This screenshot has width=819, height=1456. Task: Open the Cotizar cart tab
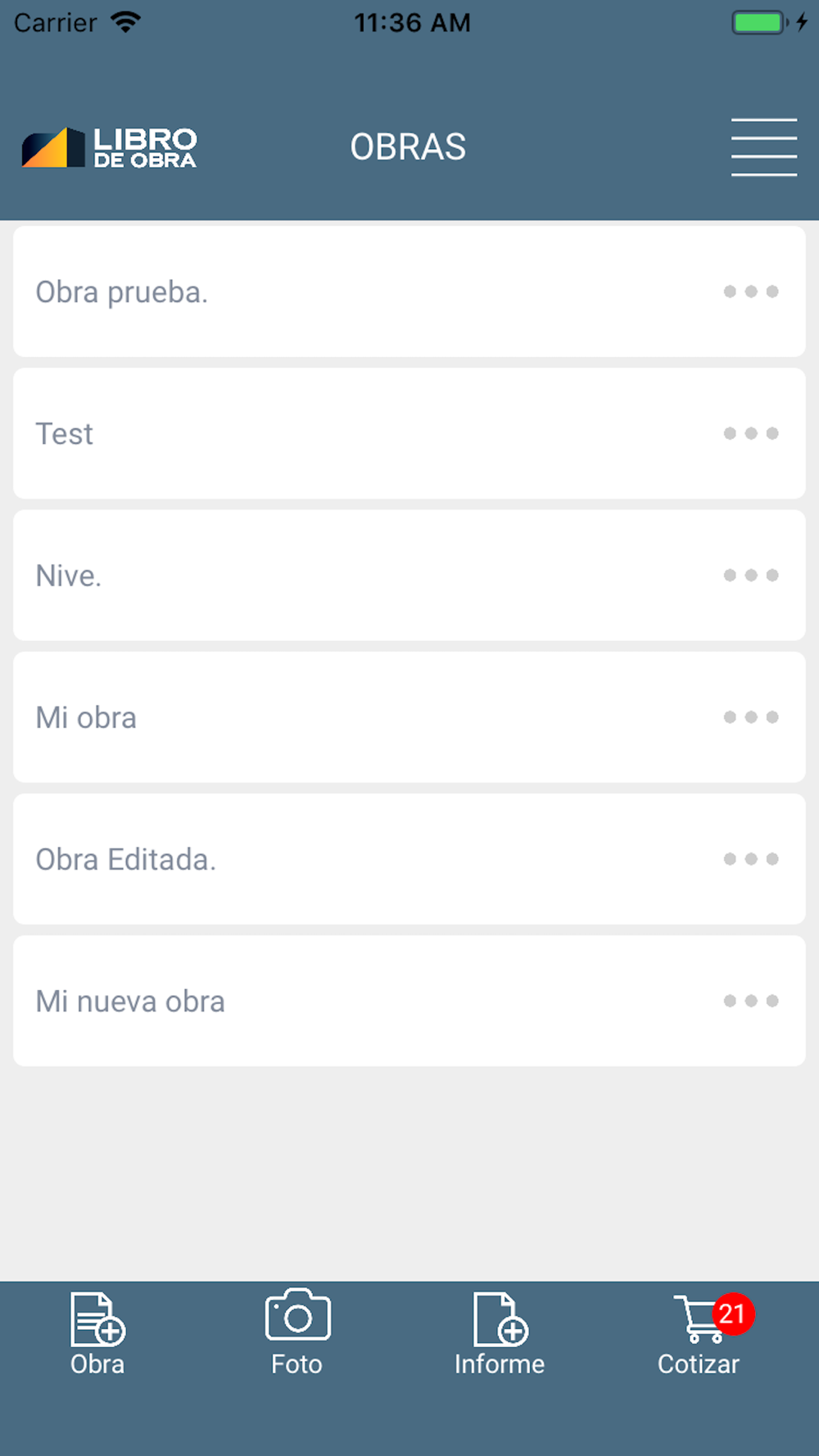pyautogui.click(x=700, y=1335)
